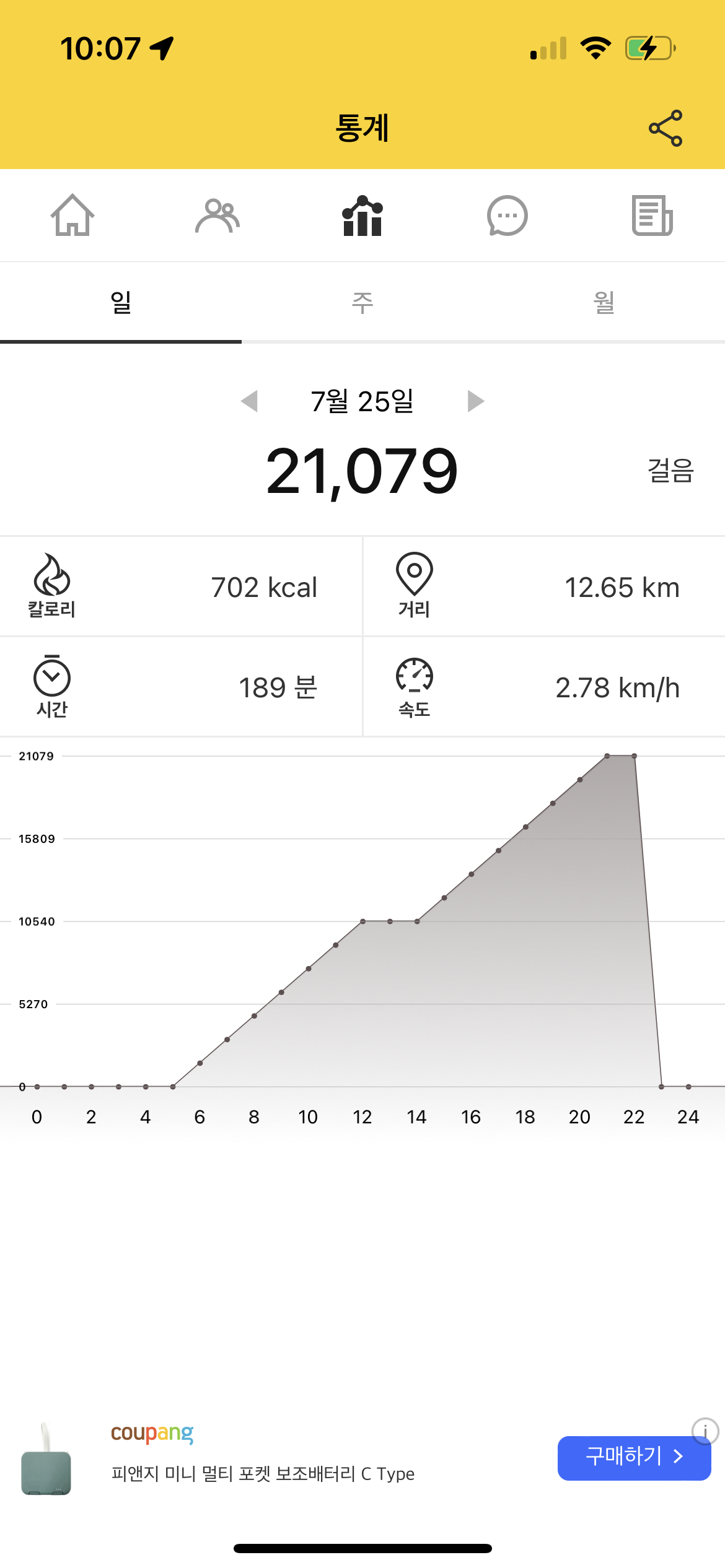The image size is (725, 1568).
Task: Go to the home tab
Action: pos(72,215)
